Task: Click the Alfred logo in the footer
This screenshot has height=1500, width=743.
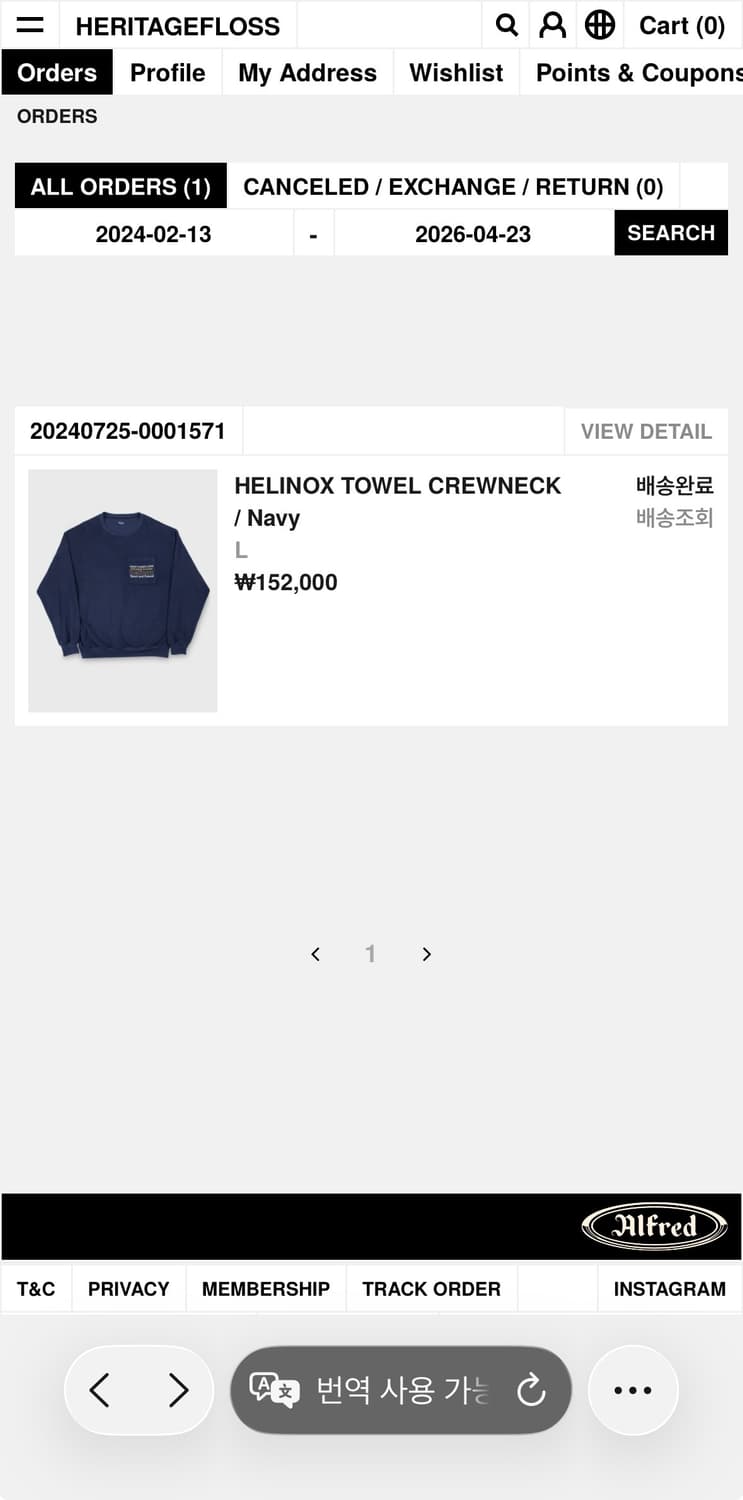Action: 655,1225
